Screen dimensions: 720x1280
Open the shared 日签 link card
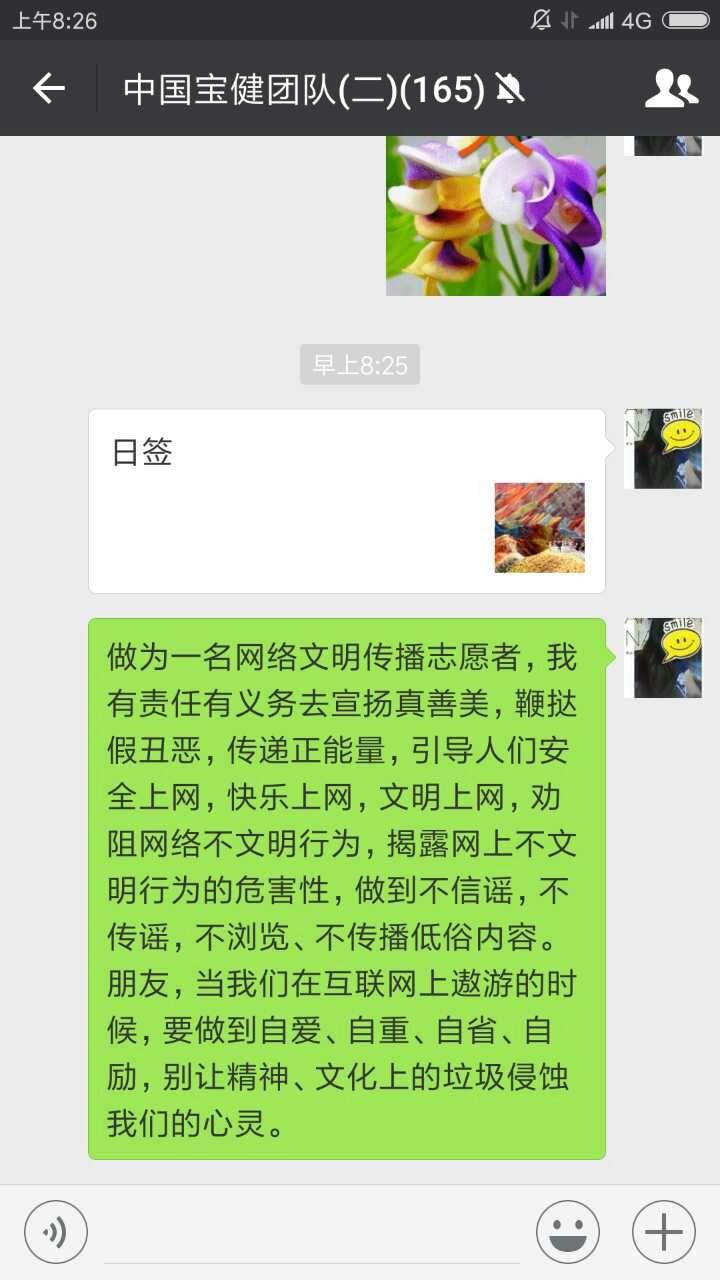pyautogui.click(x=347, y=501)
